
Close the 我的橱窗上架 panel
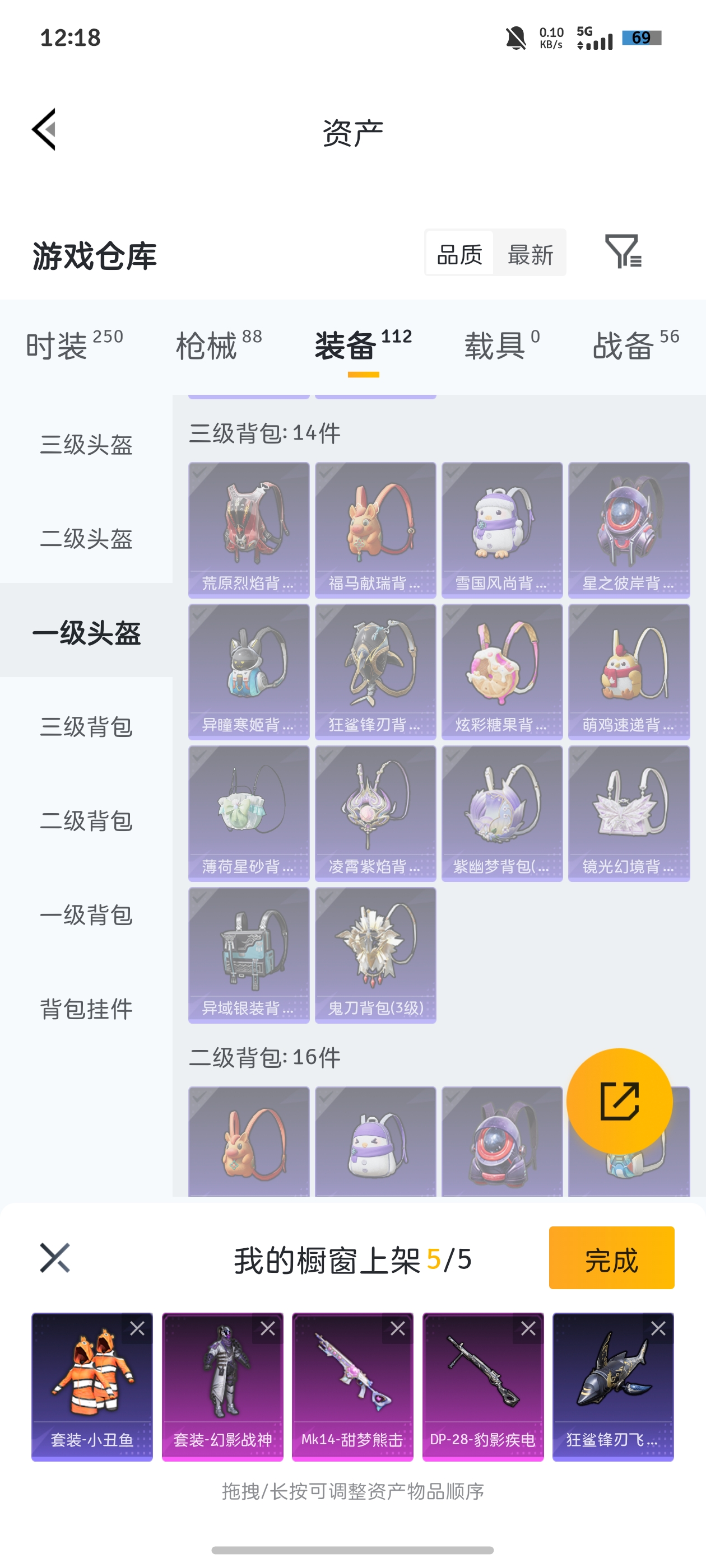55,1258
